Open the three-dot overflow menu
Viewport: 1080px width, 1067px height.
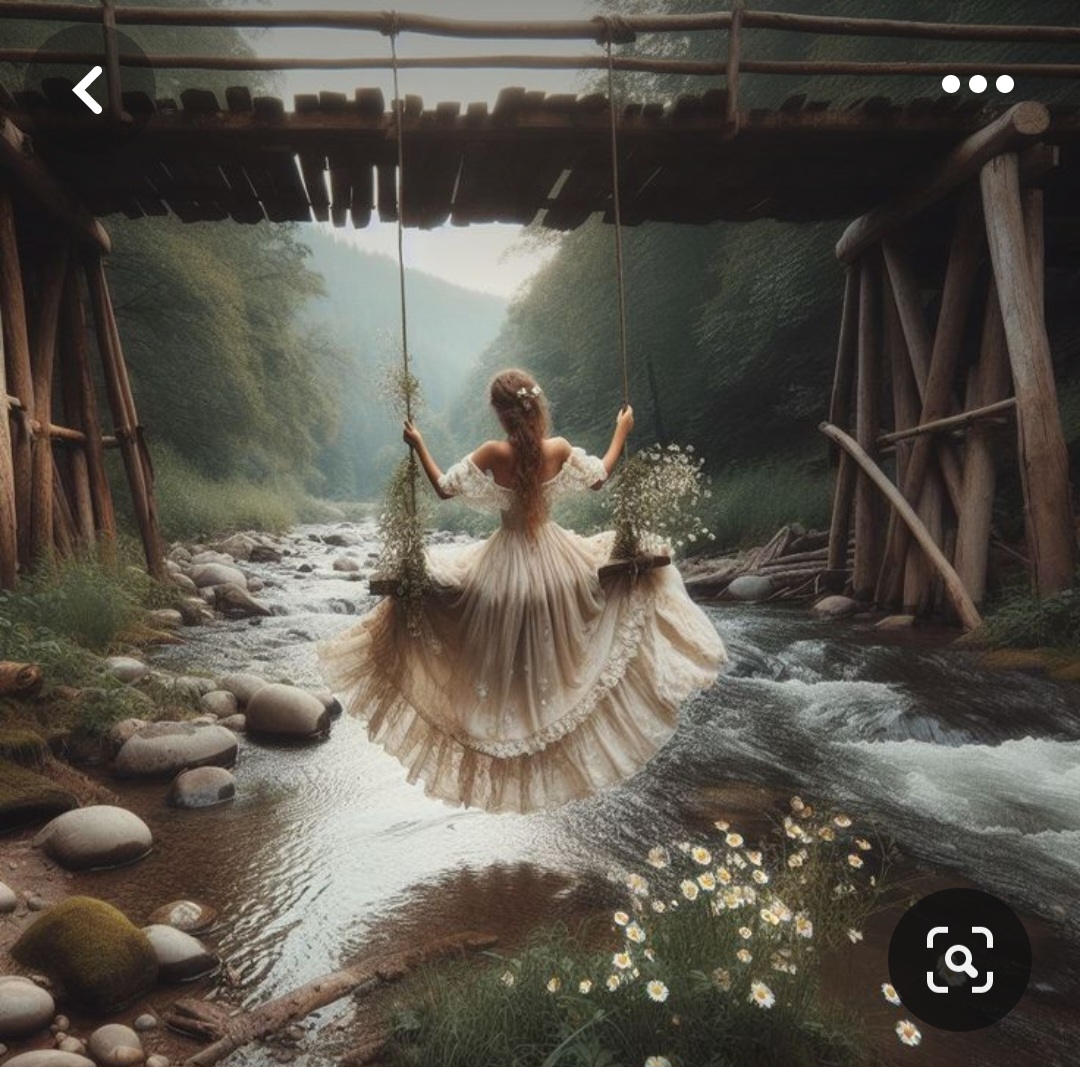(x=977, y=84)
